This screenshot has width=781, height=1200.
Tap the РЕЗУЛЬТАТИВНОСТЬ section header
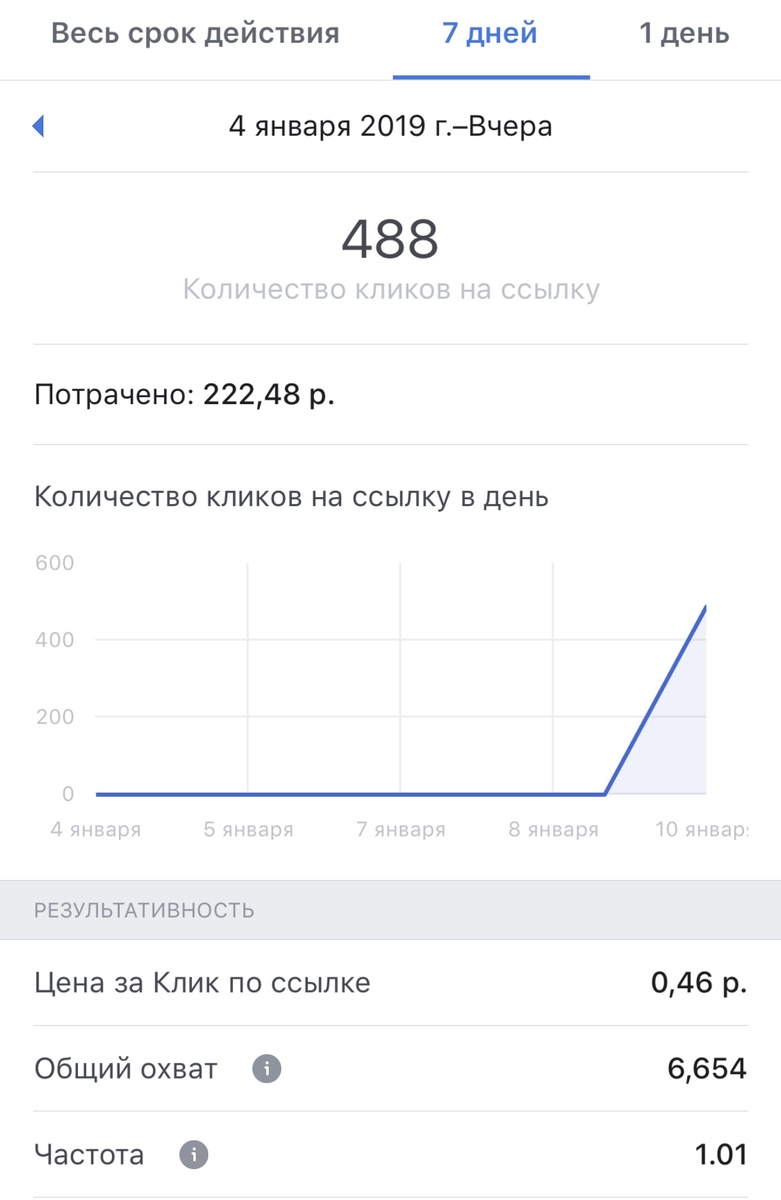click(x=143, y=910)
